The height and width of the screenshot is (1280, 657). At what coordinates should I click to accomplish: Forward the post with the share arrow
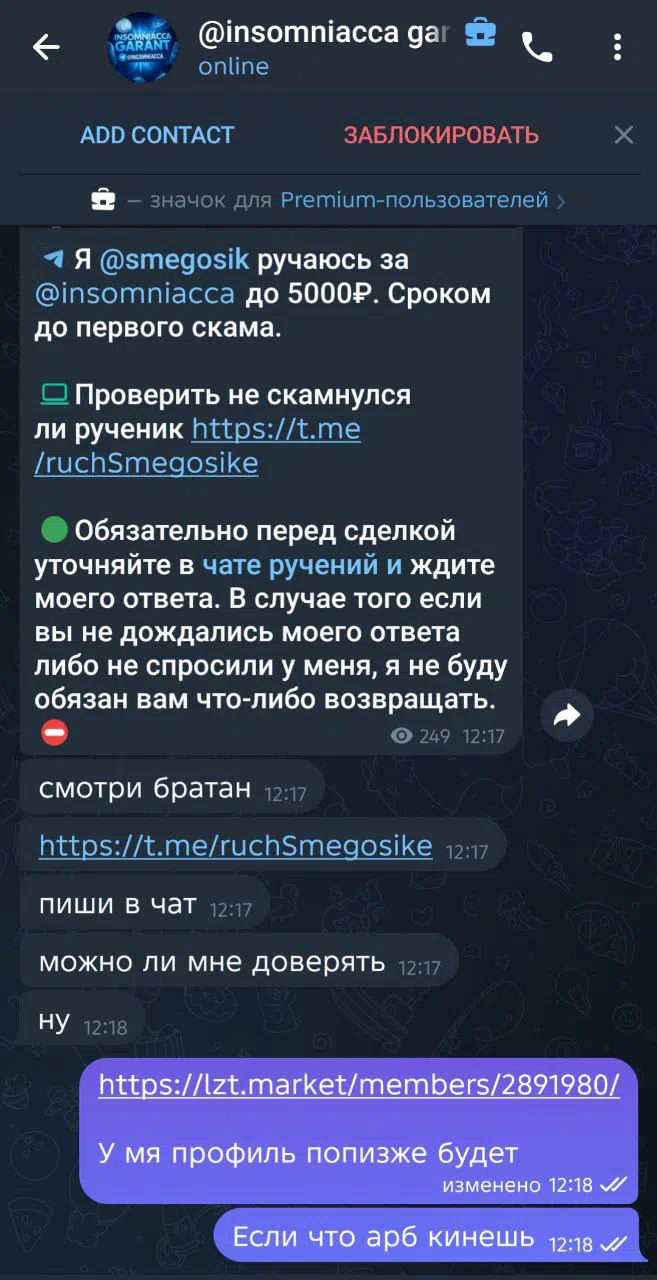567,714
